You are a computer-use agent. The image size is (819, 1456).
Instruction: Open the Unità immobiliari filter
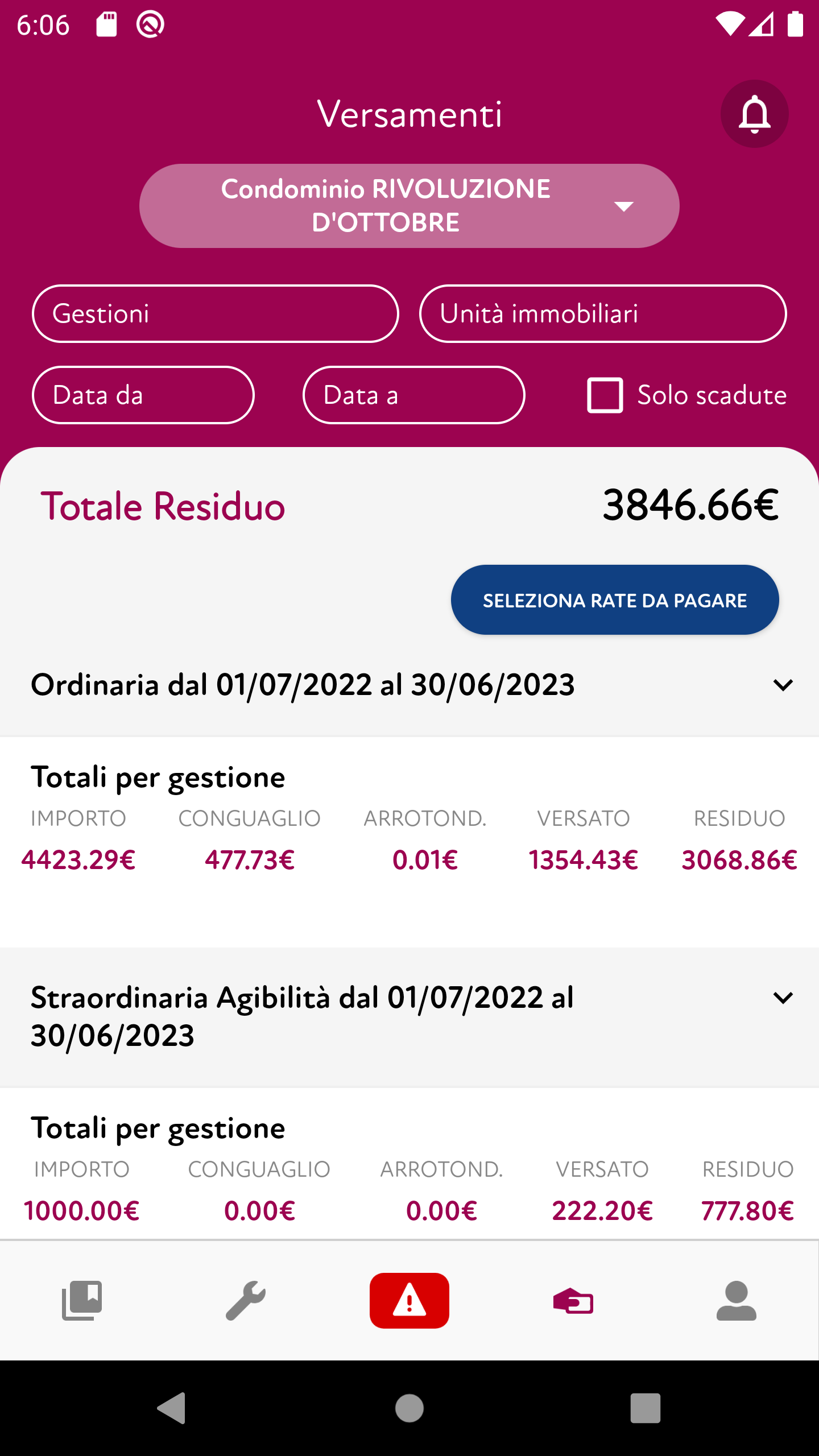603,314
